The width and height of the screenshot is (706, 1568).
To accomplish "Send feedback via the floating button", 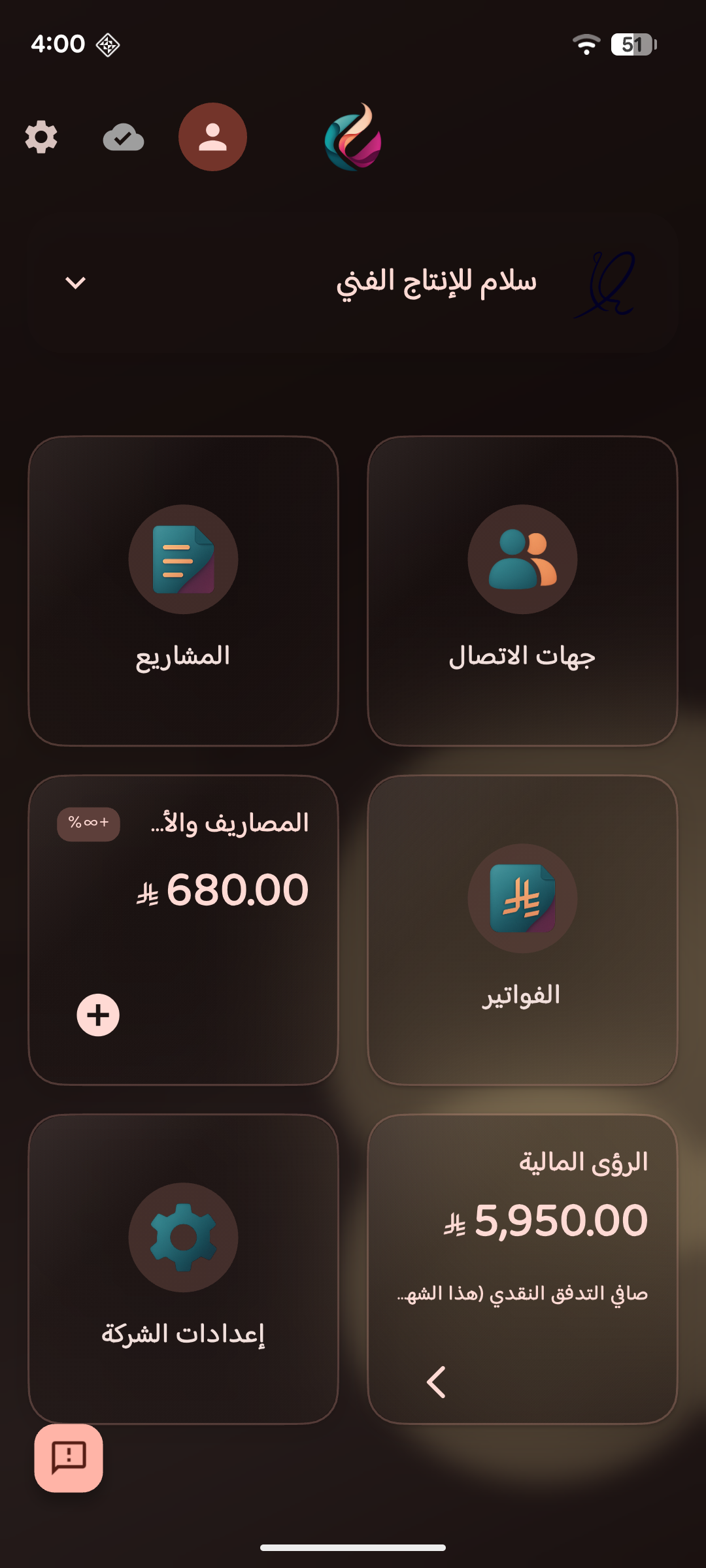I will 69,1458.
